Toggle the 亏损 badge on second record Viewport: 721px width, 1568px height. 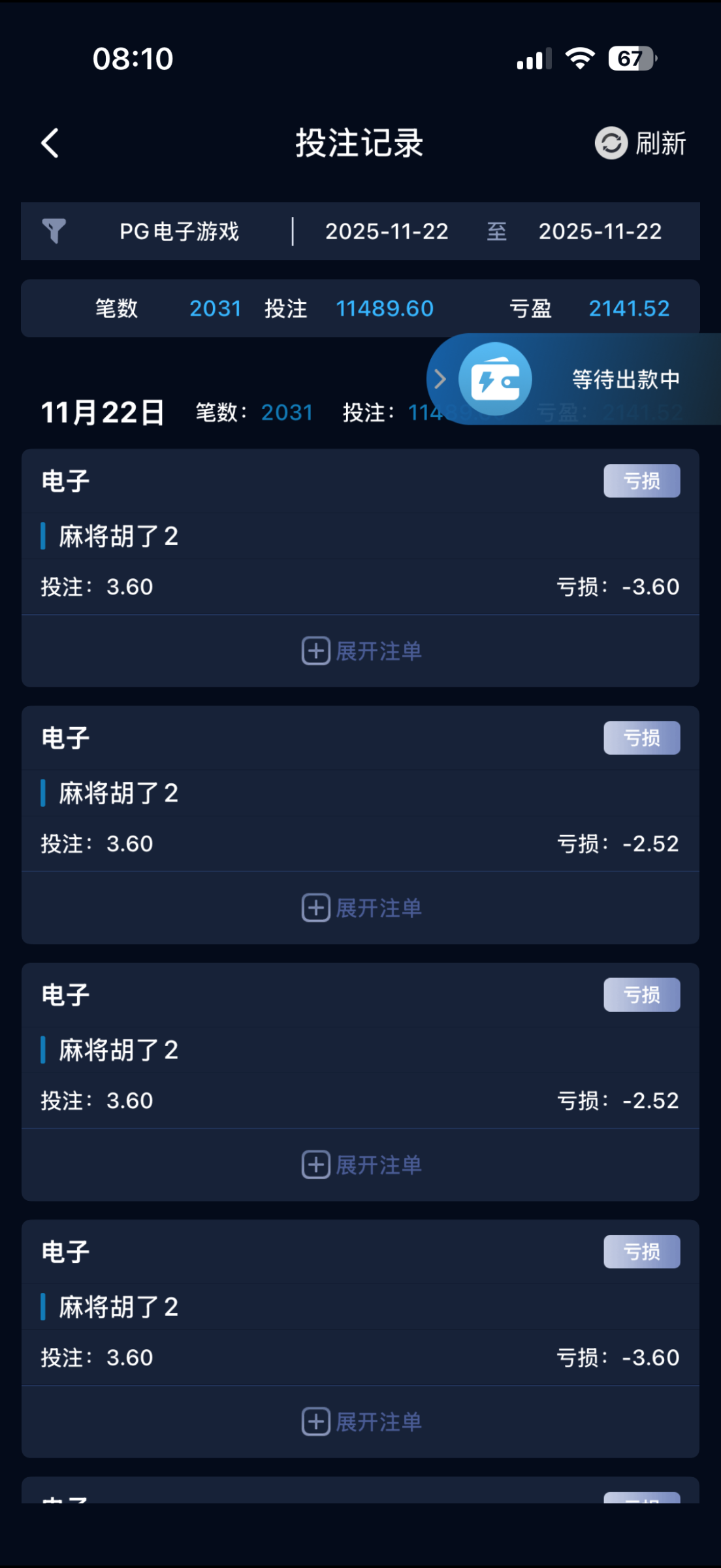[641, 737]
